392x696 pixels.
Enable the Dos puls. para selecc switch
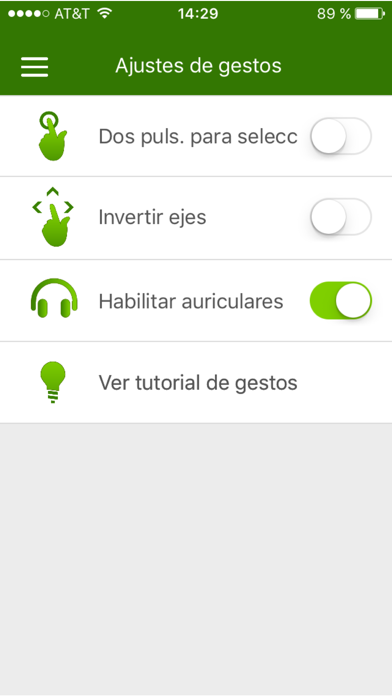pos(341,136)
